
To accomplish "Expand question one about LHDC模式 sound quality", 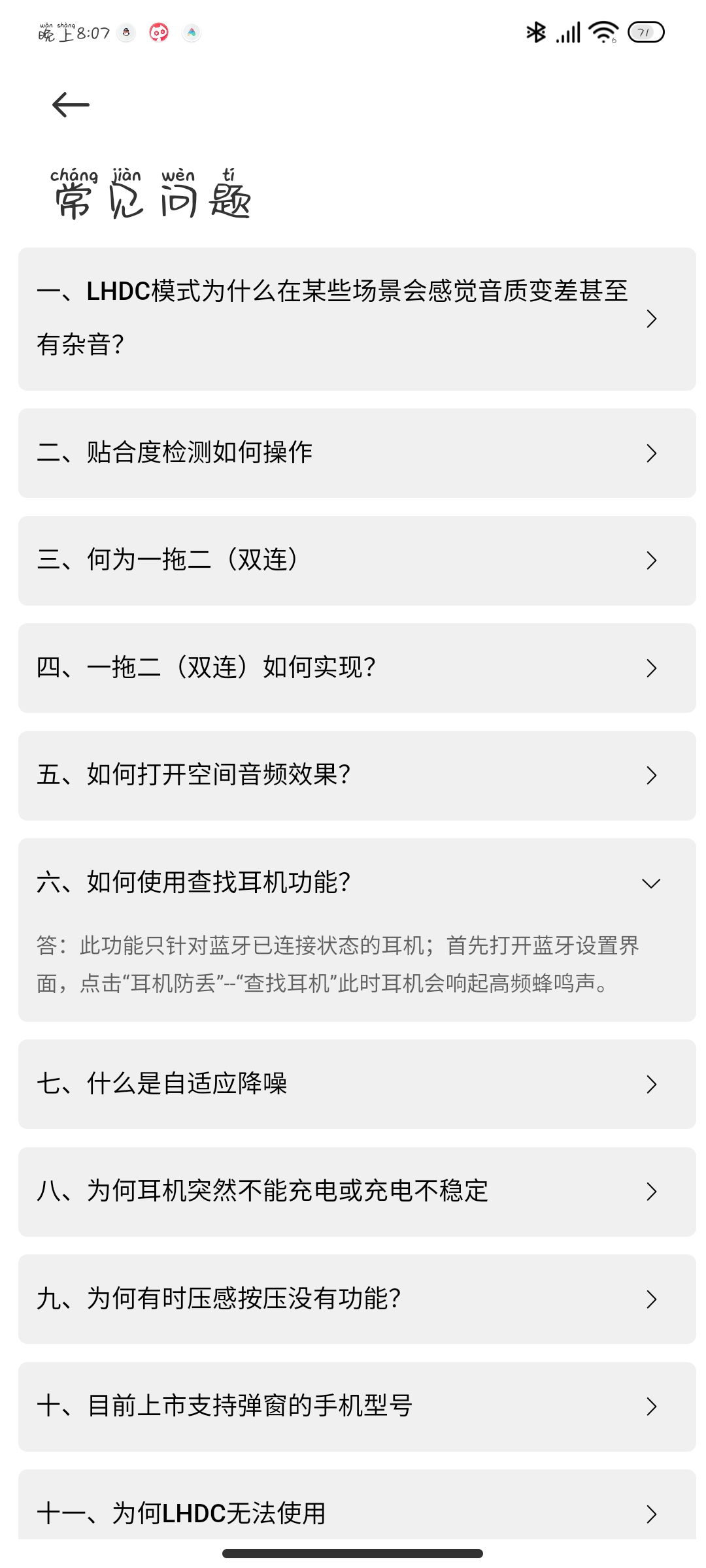I will coord(357,319).
